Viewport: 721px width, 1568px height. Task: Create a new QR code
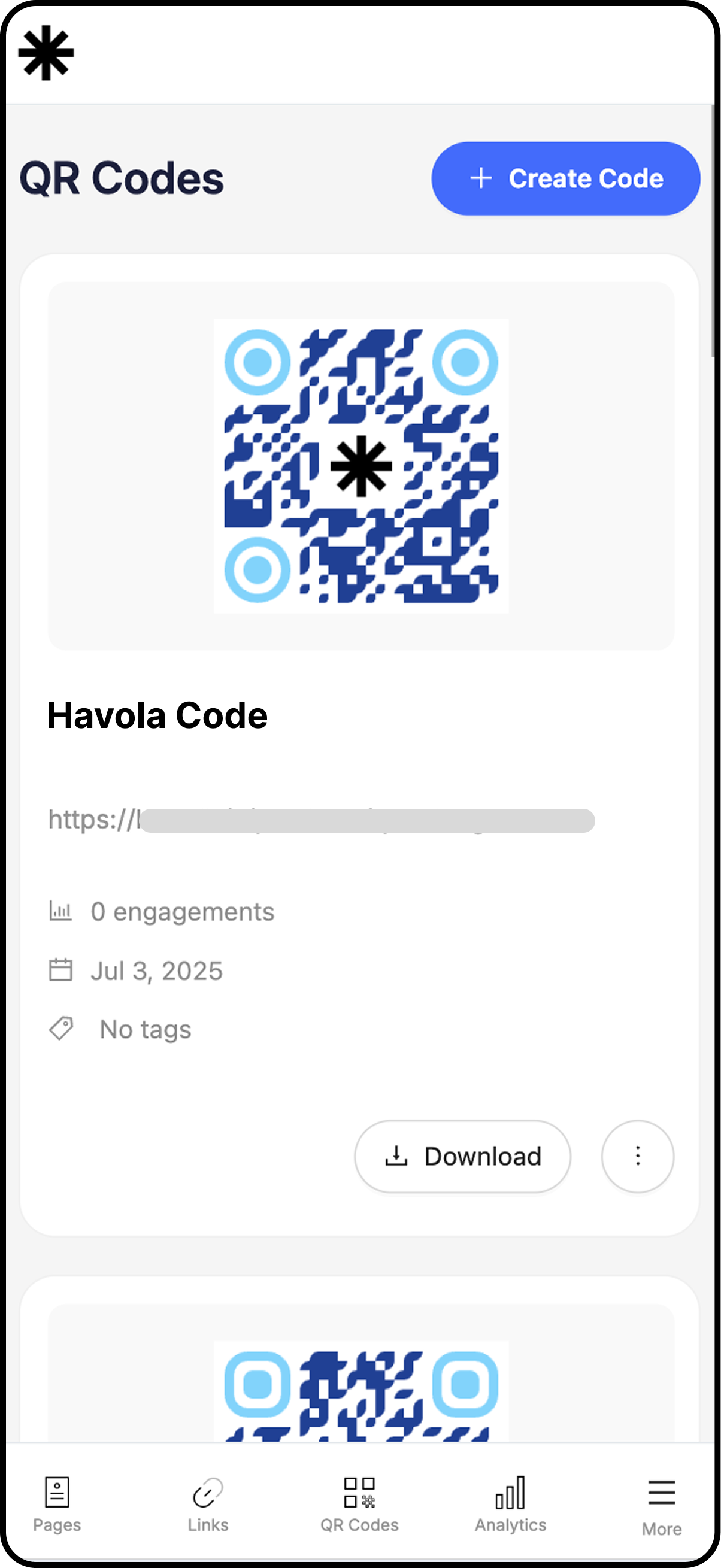[565, 178]
